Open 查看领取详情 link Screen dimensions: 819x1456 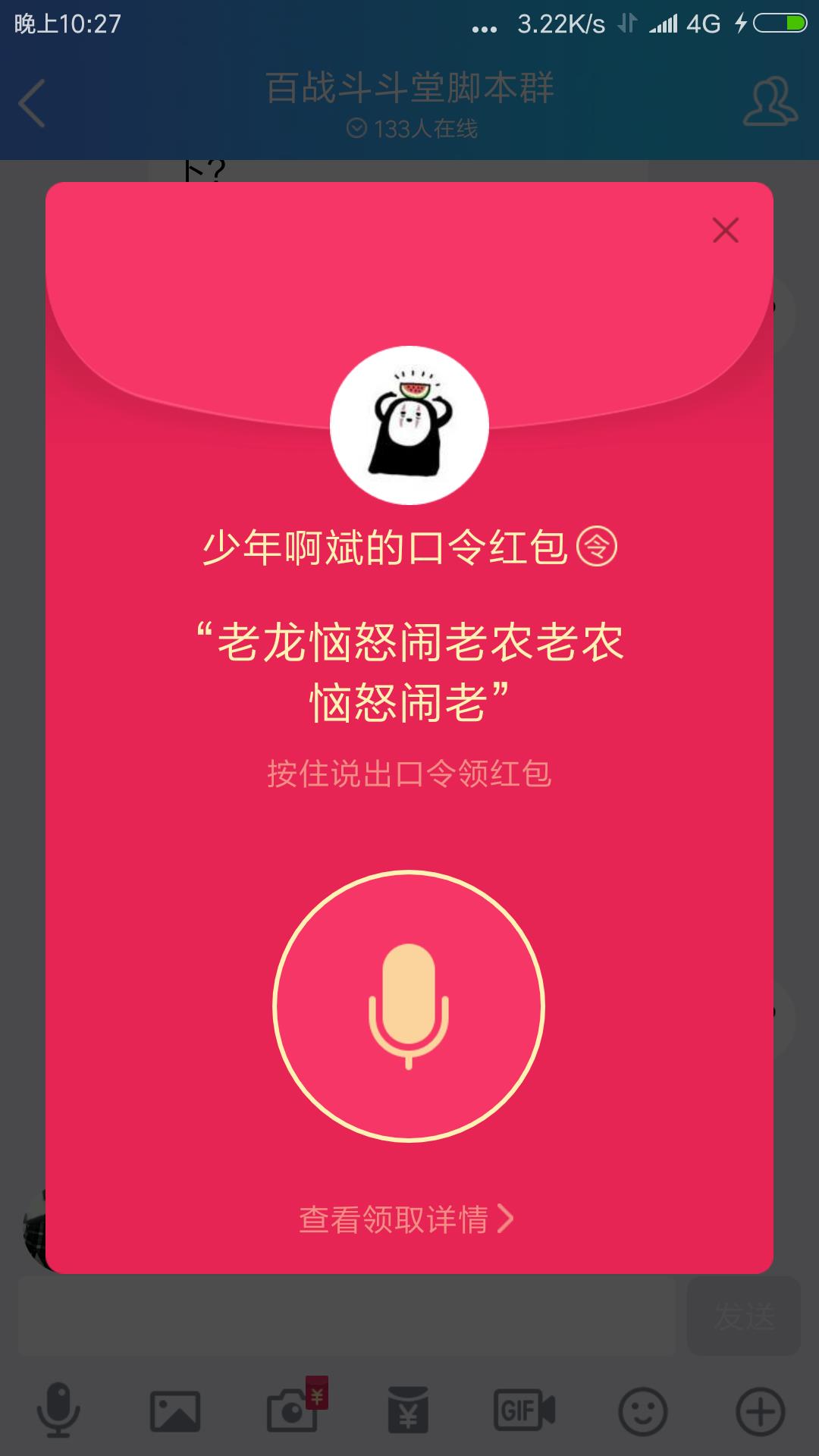click(406, 1219)
